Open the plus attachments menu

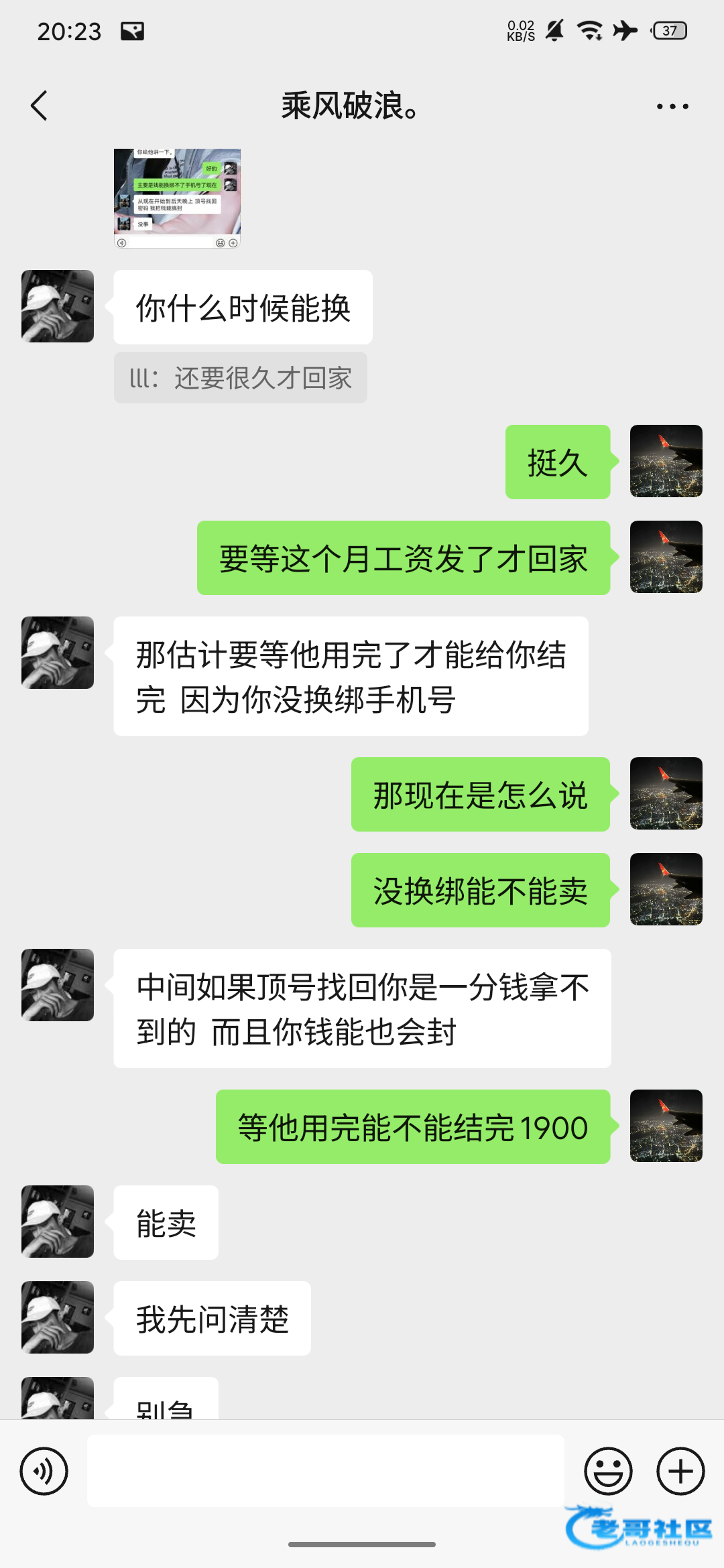[680, 1471]
